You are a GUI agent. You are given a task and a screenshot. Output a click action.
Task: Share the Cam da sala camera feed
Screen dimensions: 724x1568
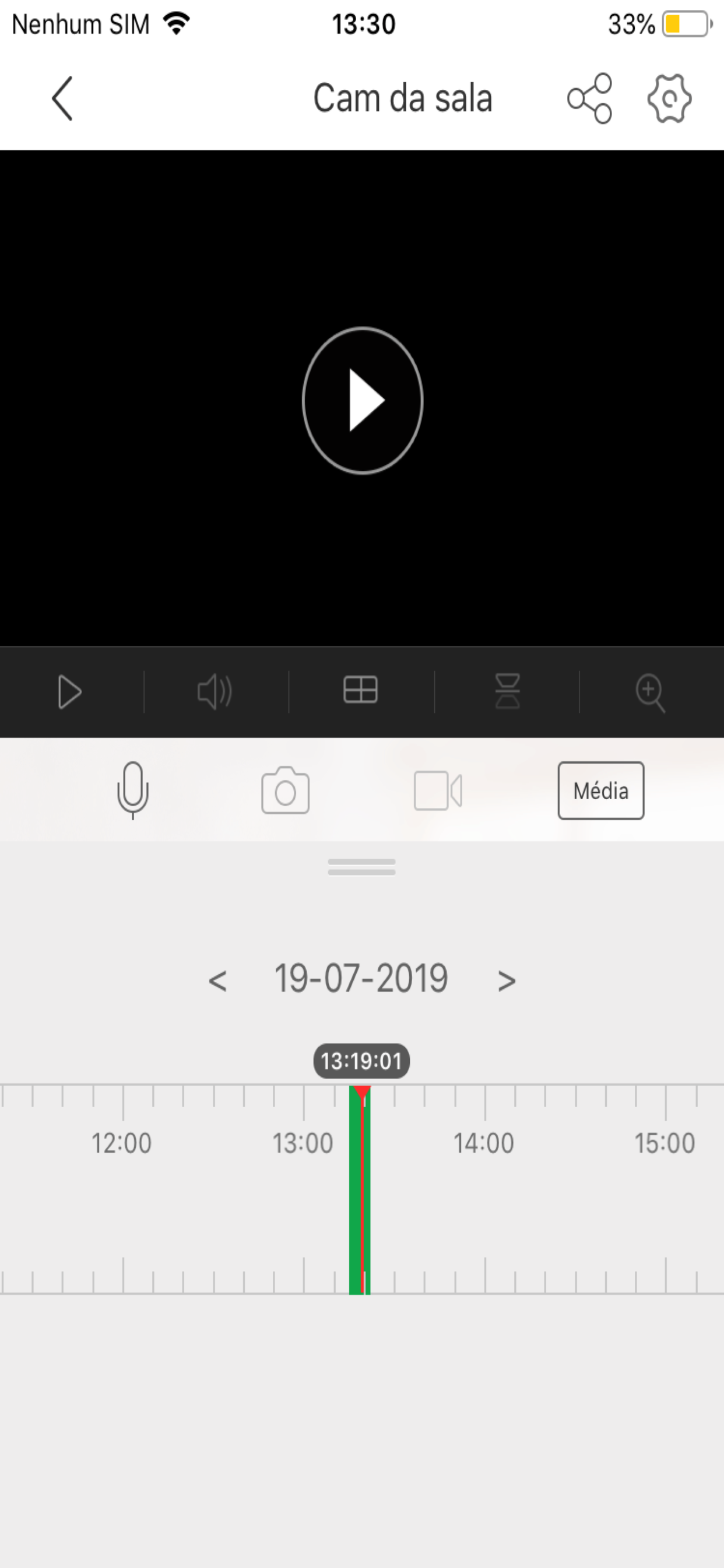(589, 97)
